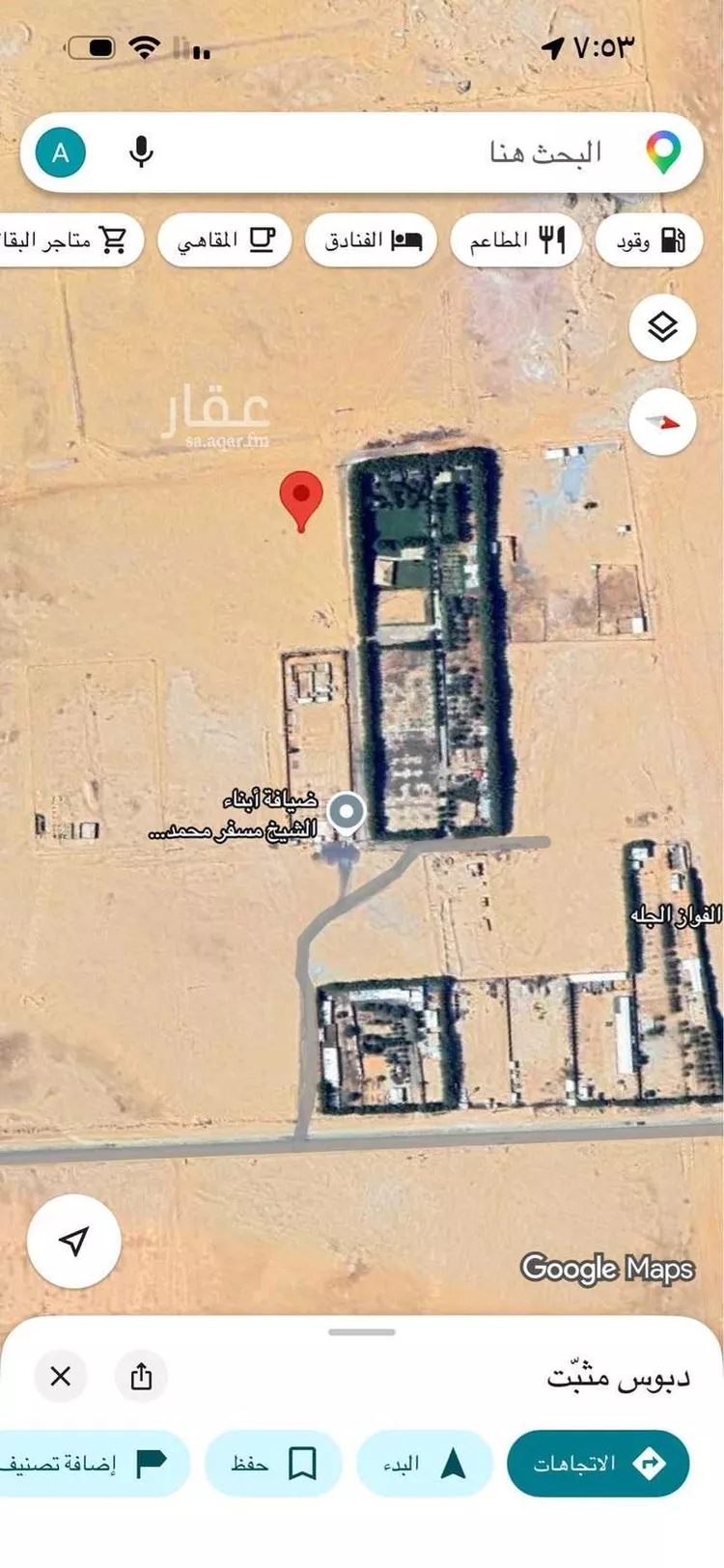Save the pinned location with حفظ

click(274, 1464)
